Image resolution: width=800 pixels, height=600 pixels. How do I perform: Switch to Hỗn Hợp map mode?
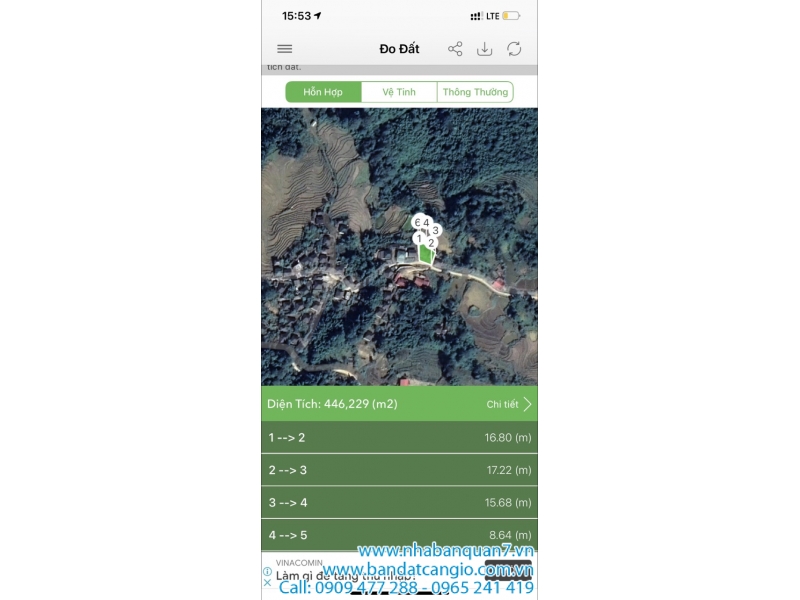[323, 92]
